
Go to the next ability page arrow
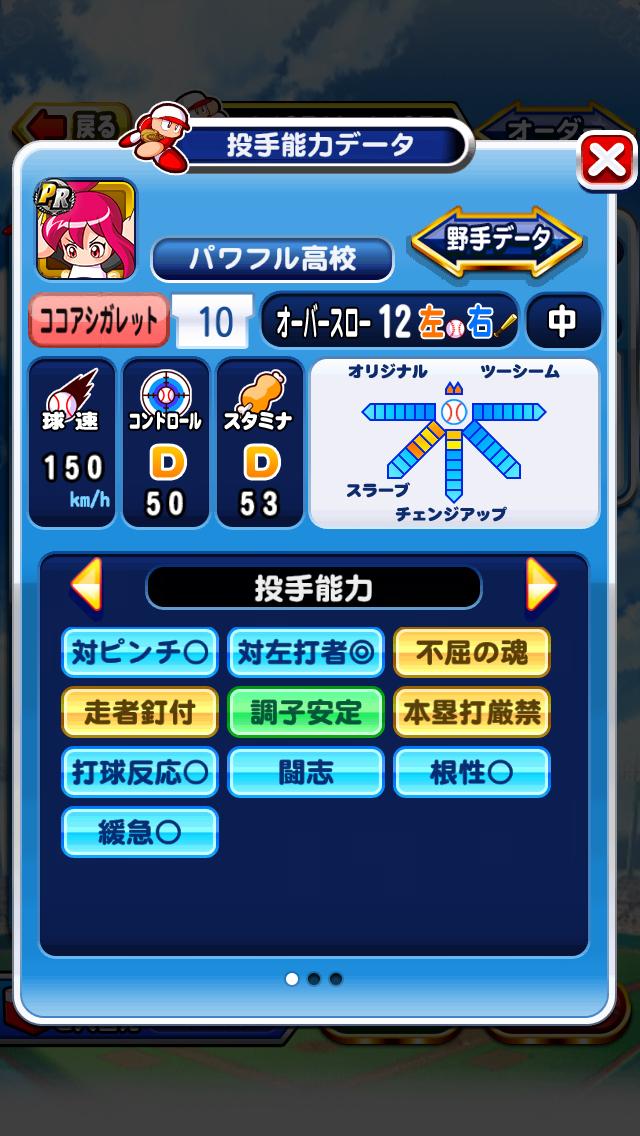pos(540,584)
